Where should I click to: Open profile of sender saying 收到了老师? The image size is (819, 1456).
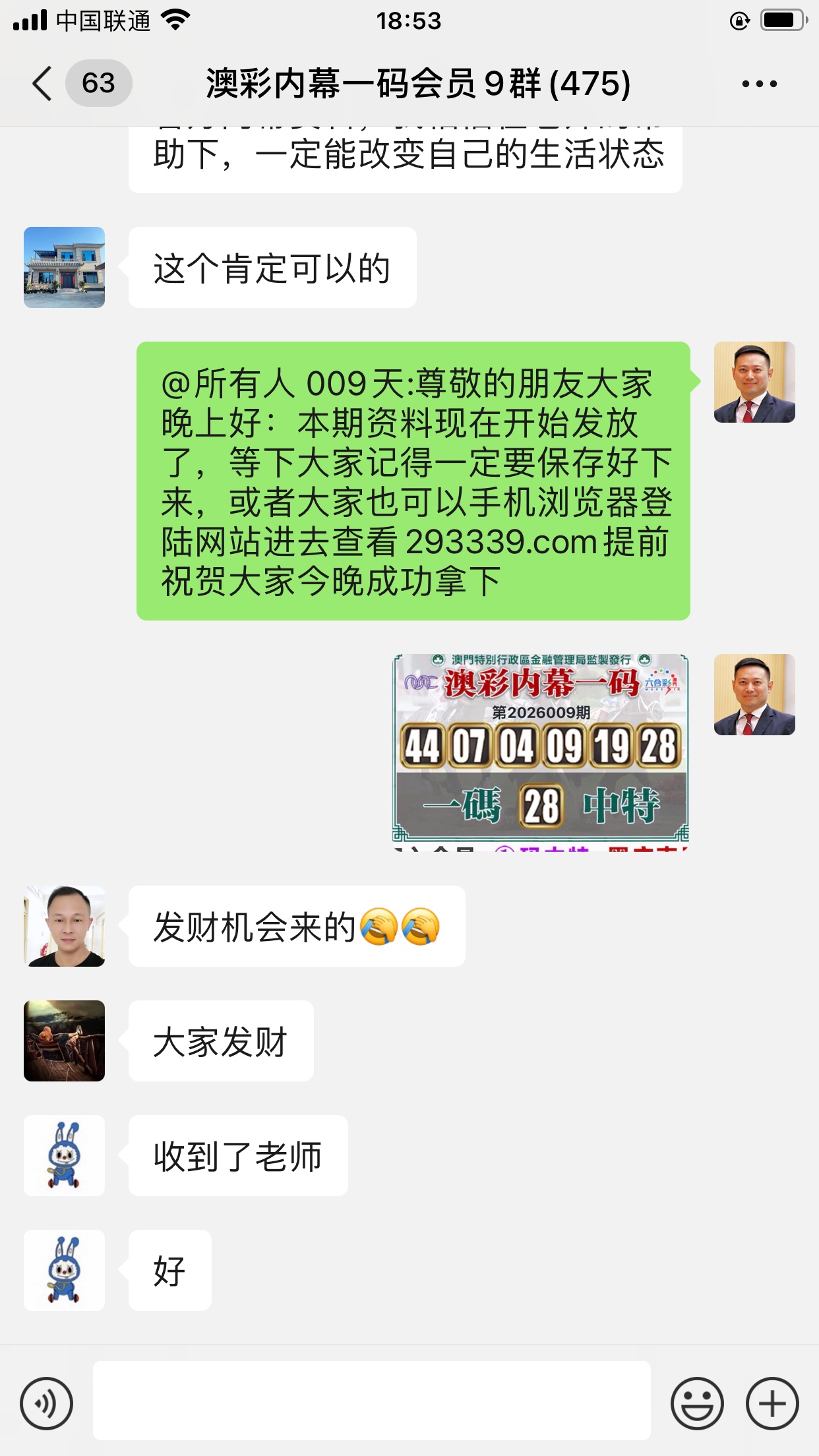click(64, 1155)
